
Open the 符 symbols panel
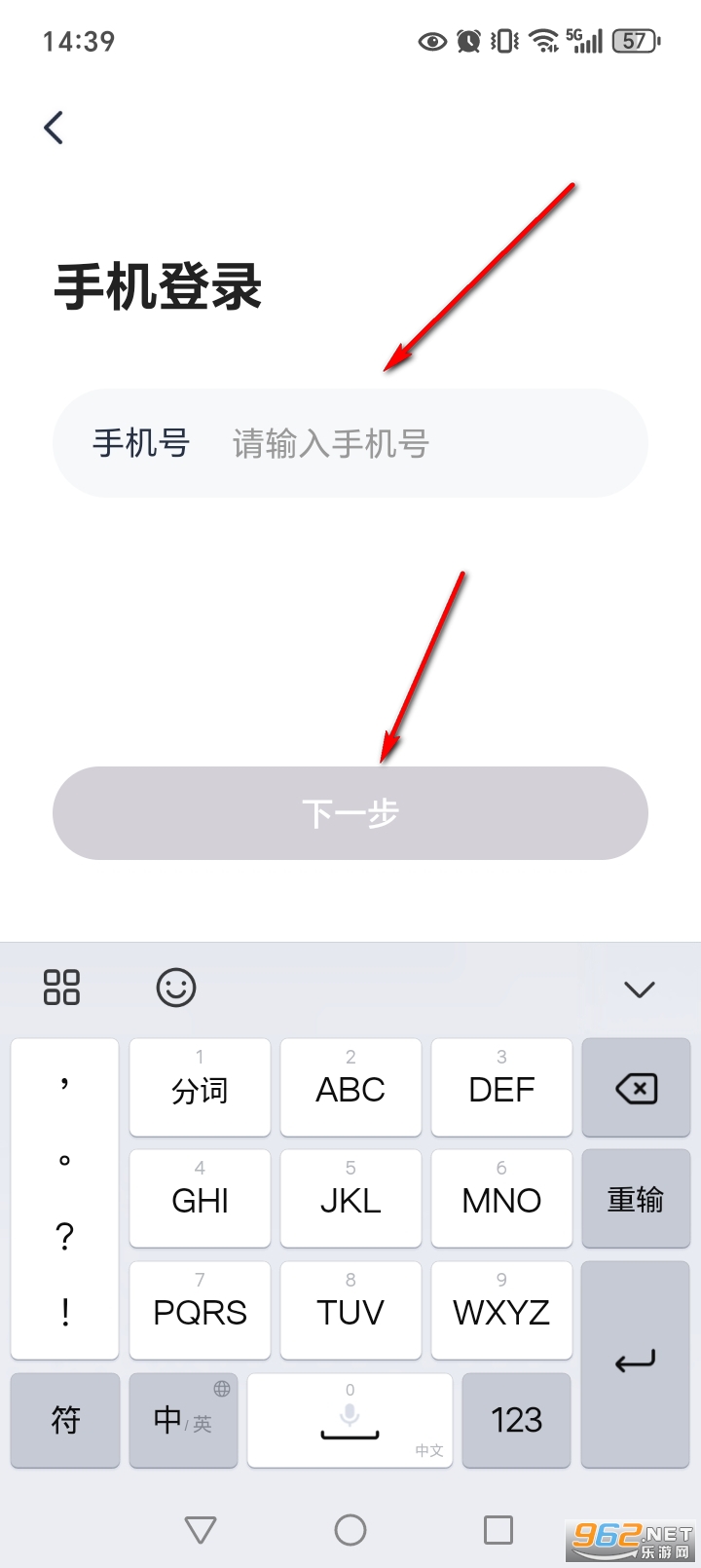tap(64, 1420)
